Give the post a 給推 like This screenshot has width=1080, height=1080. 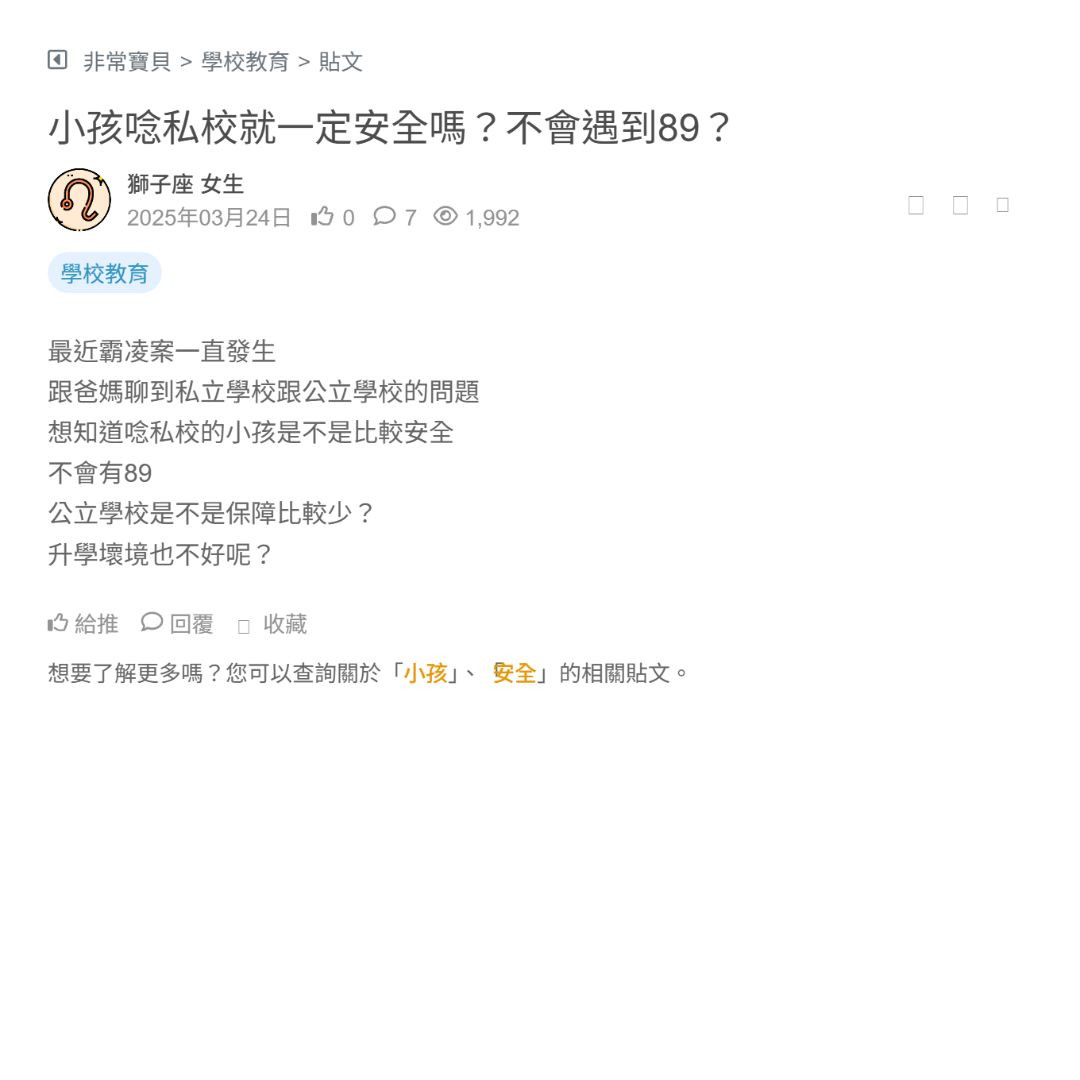(x=83, y=624)
